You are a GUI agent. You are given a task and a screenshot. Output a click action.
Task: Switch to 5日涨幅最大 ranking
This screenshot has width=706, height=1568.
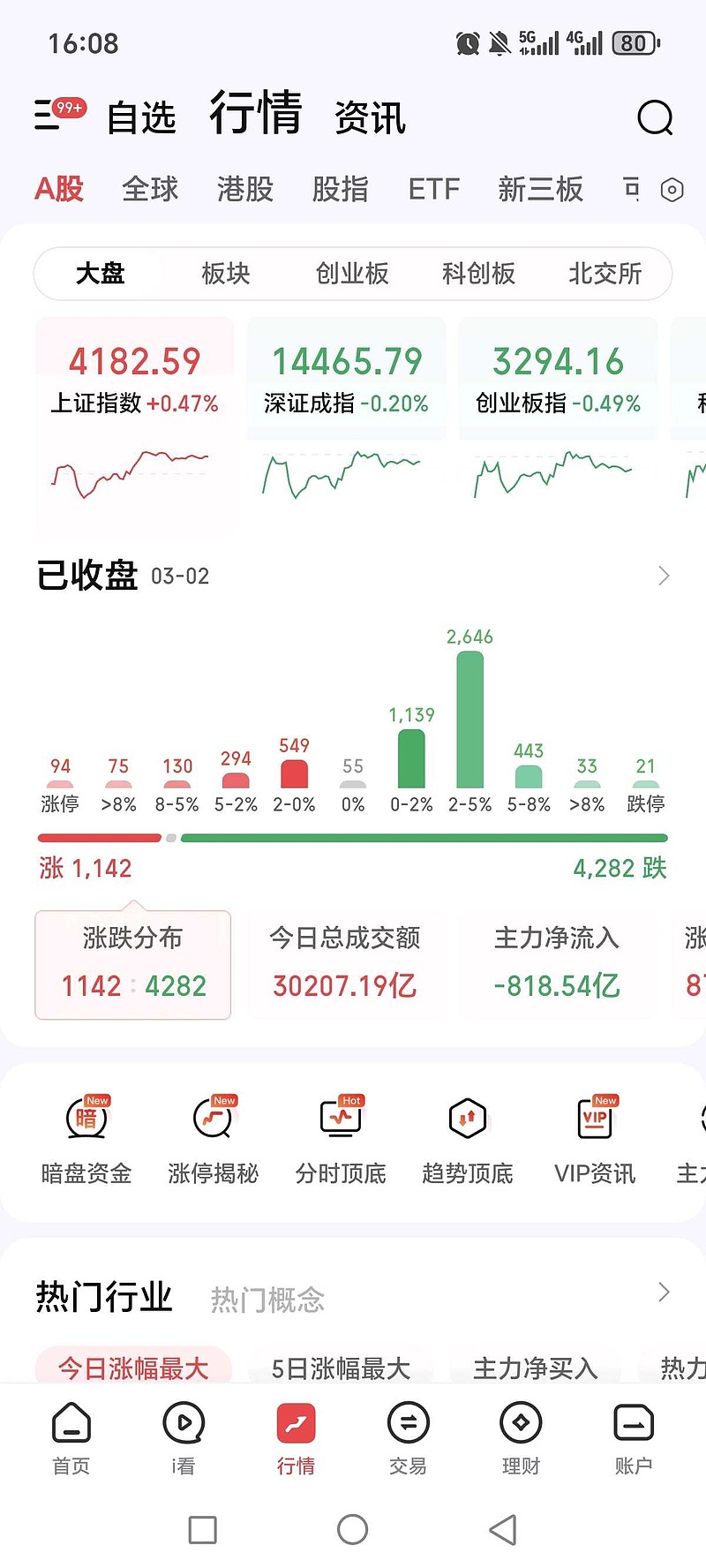340,1366
